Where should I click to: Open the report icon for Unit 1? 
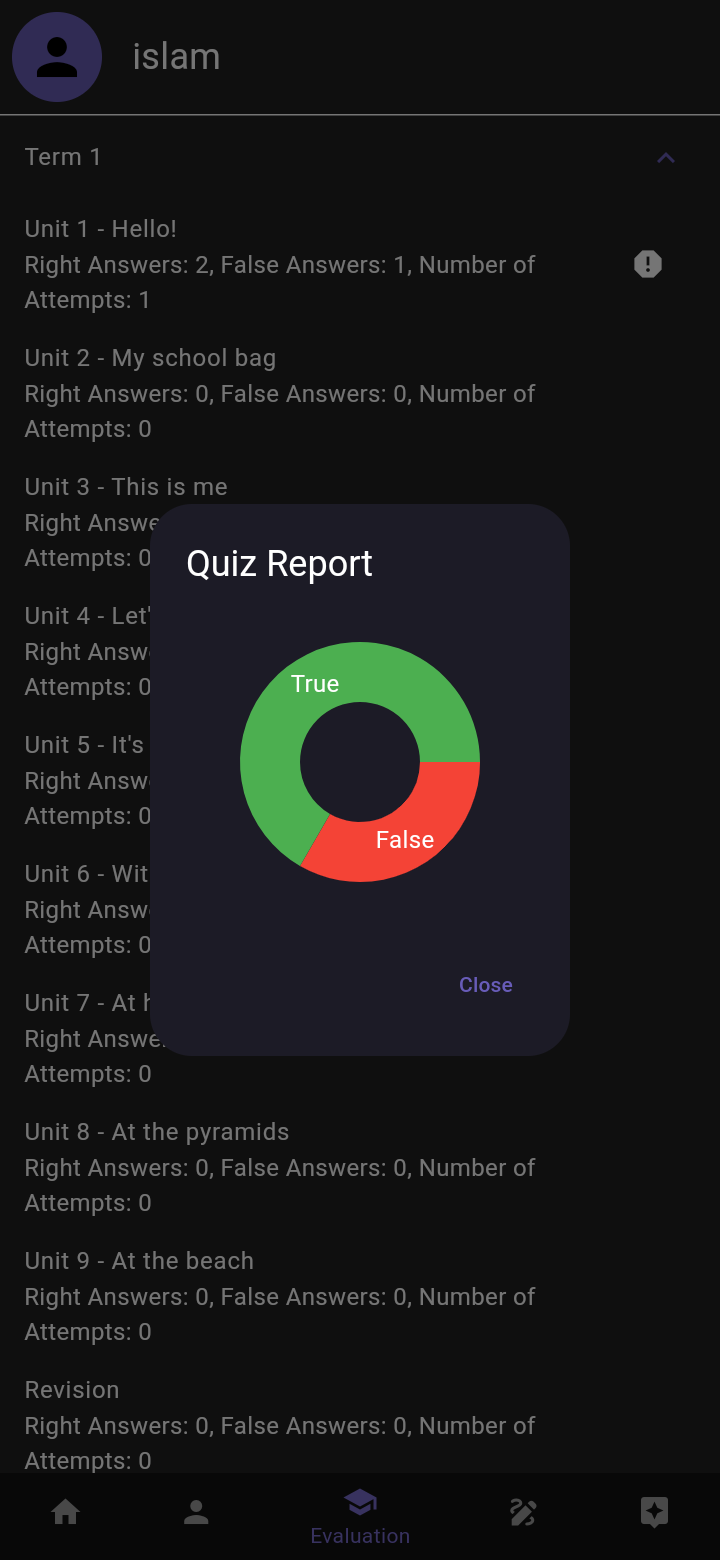(x=648, y=264)
